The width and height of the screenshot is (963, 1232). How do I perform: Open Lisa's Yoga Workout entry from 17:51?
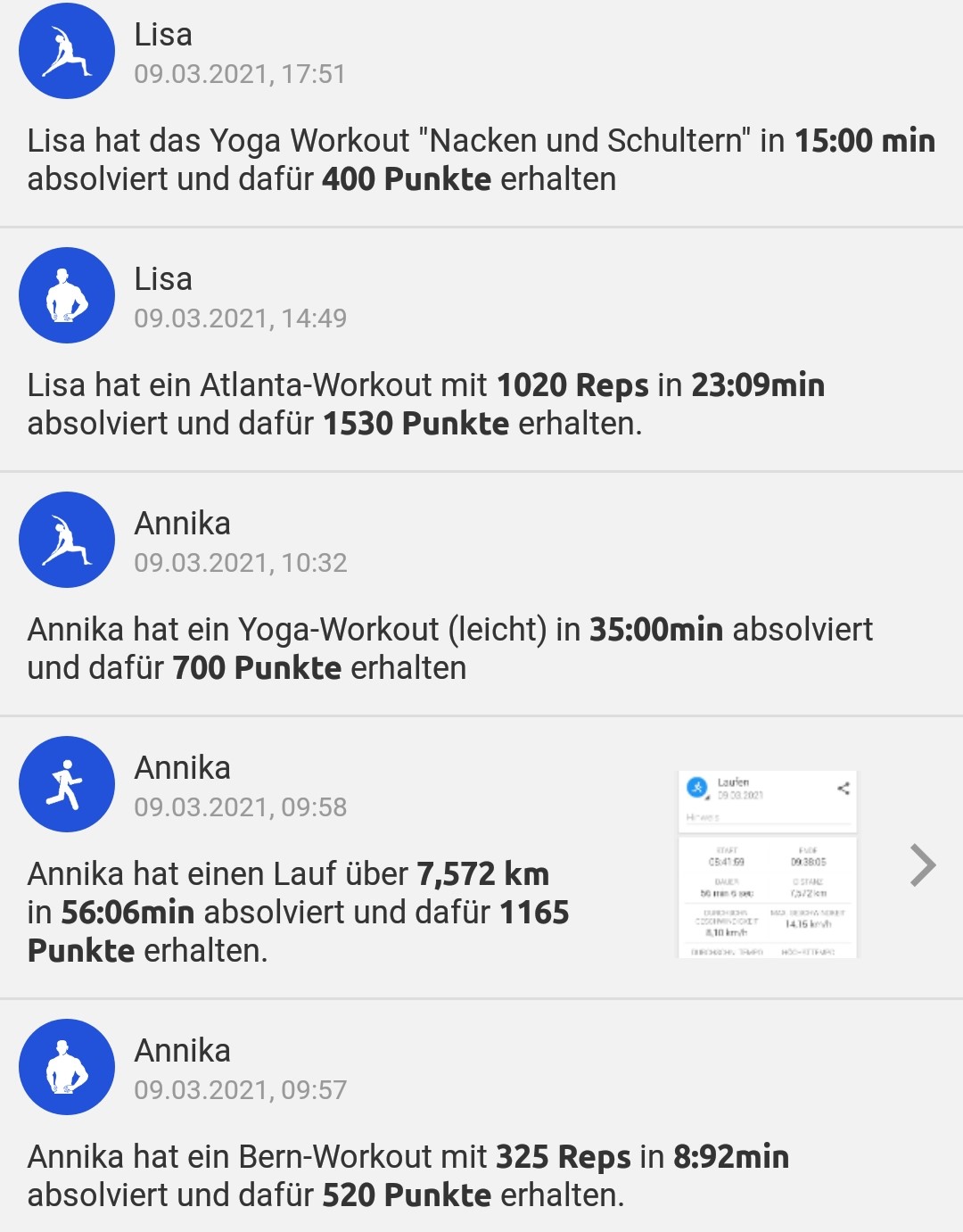(481, 159)
